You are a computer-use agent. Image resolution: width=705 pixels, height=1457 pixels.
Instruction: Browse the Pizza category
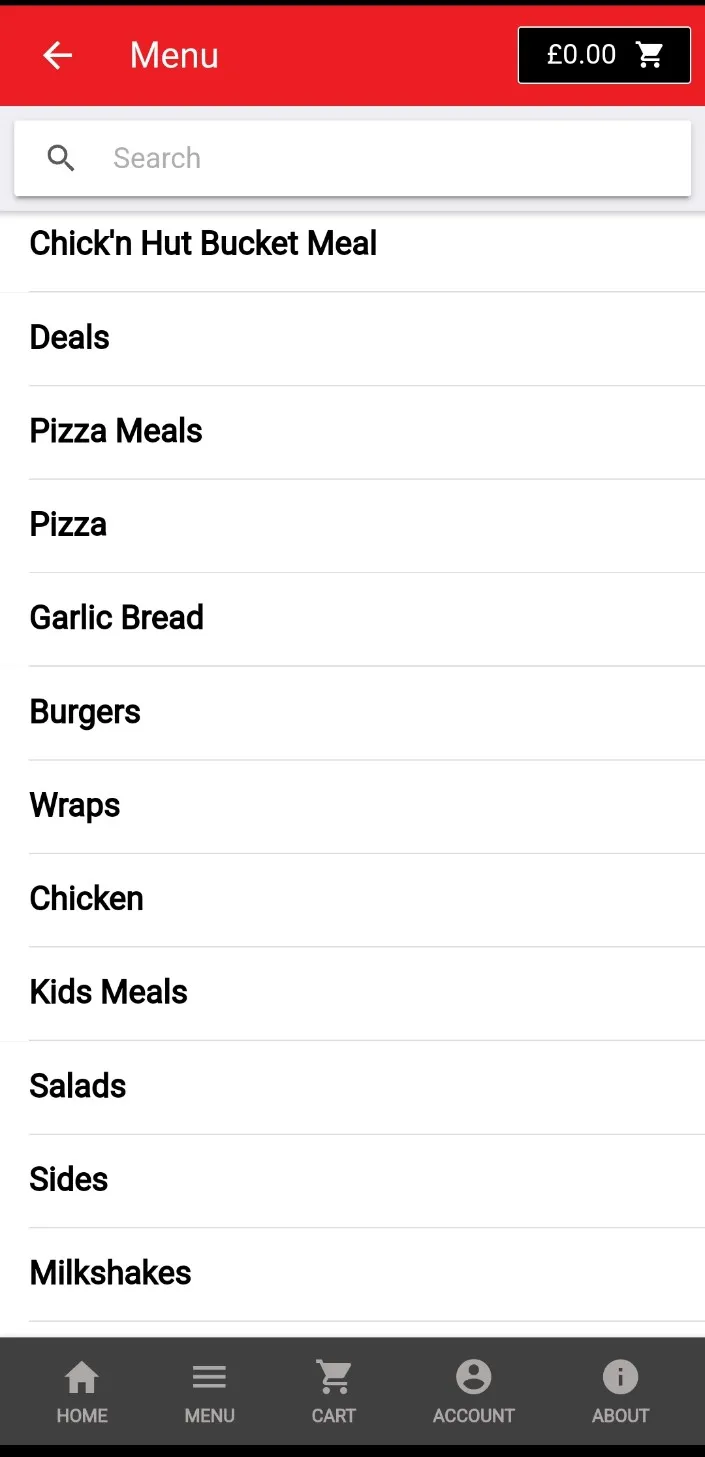pyautogui.click(x=352, y=525)
